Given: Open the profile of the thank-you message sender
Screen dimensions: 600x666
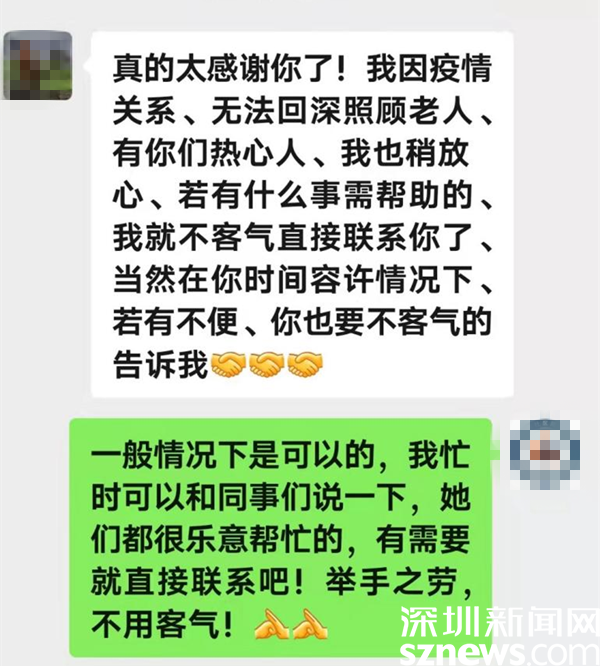Looking at the screenshot, I should (38, 66).
